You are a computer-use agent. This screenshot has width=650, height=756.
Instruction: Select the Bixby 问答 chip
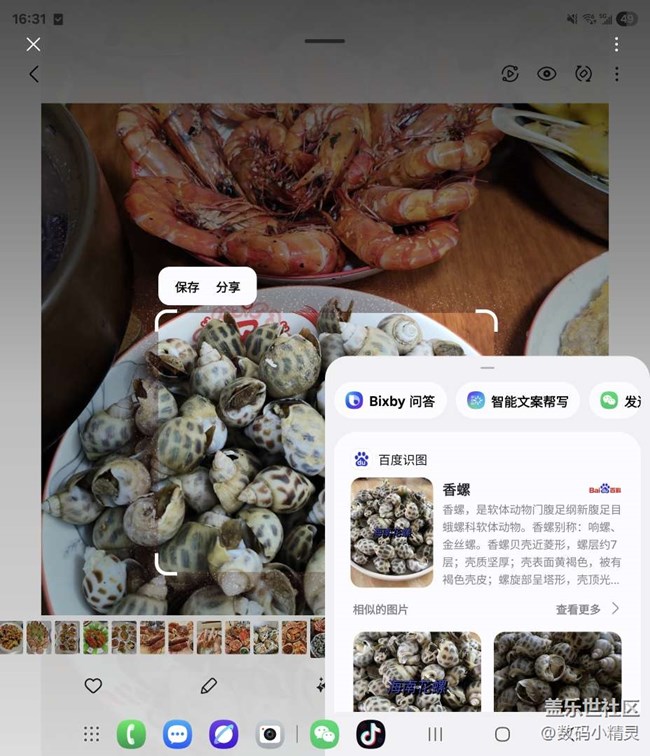pyautogui.click(x=391, y=401)
